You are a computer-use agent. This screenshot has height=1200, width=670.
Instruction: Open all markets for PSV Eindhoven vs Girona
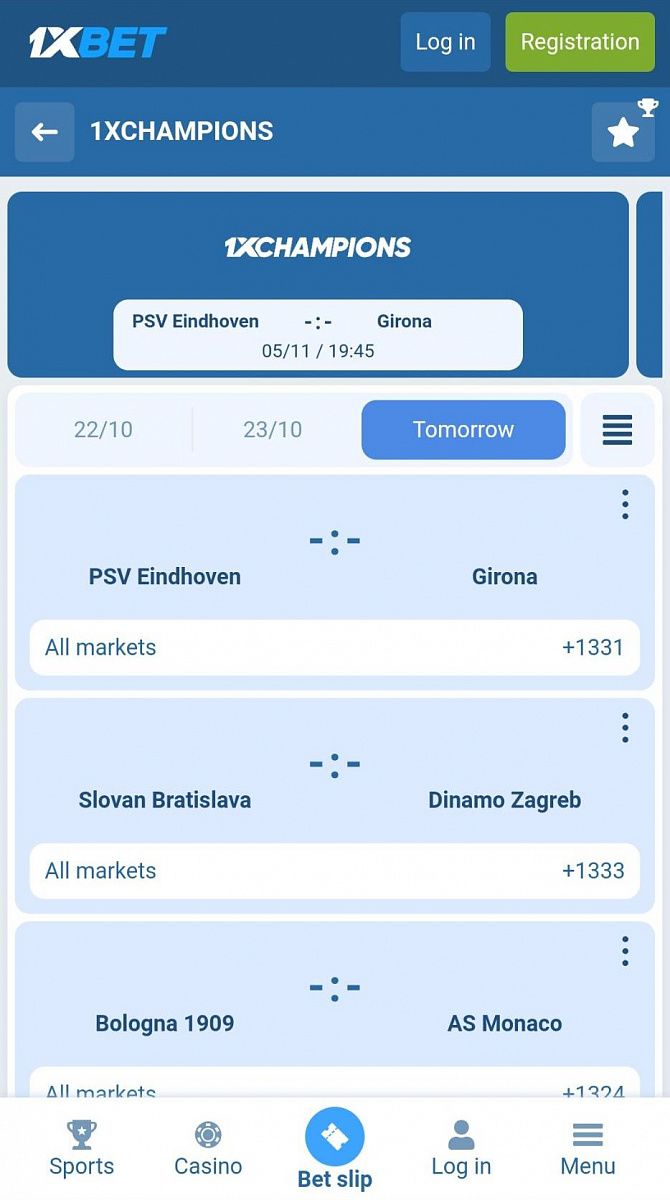pos(334,647)
